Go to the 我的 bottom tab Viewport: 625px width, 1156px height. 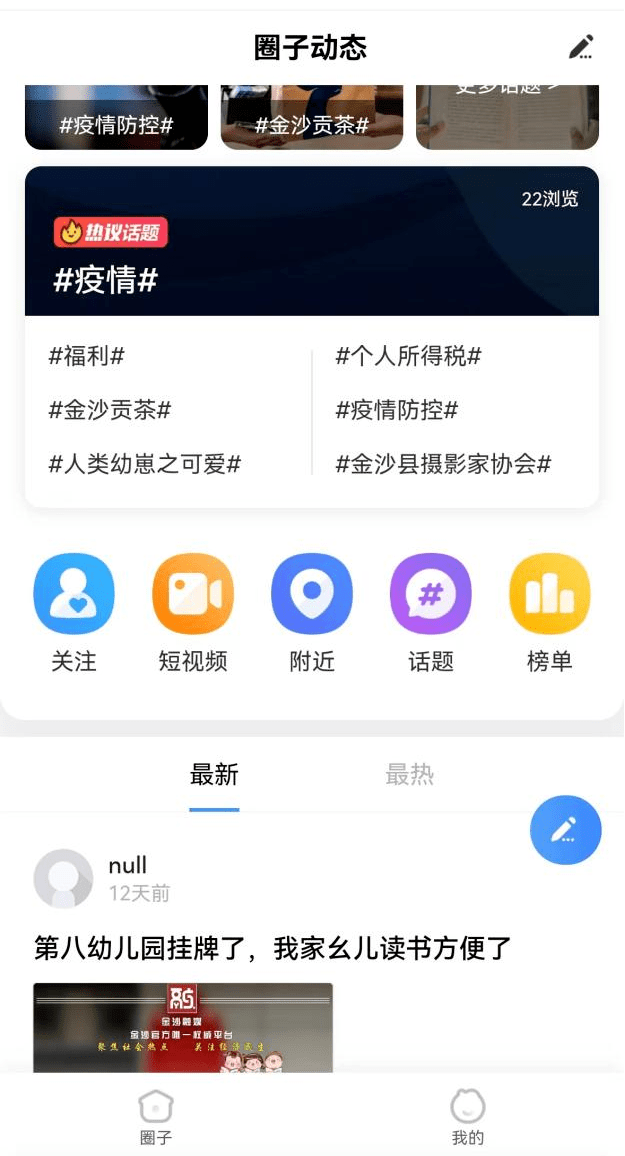[x=468, y=1117]
